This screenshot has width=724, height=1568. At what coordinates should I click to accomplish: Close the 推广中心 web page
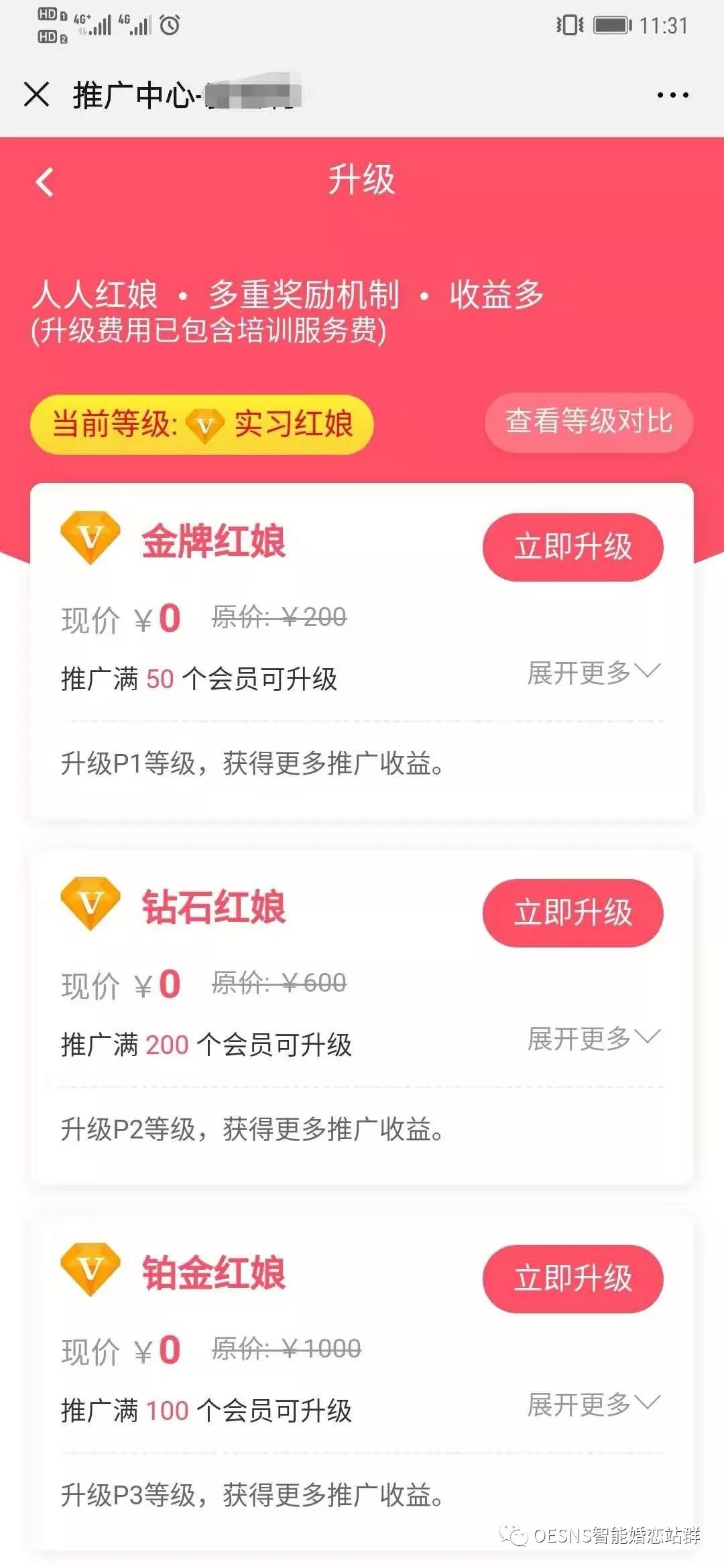(36, 94)
